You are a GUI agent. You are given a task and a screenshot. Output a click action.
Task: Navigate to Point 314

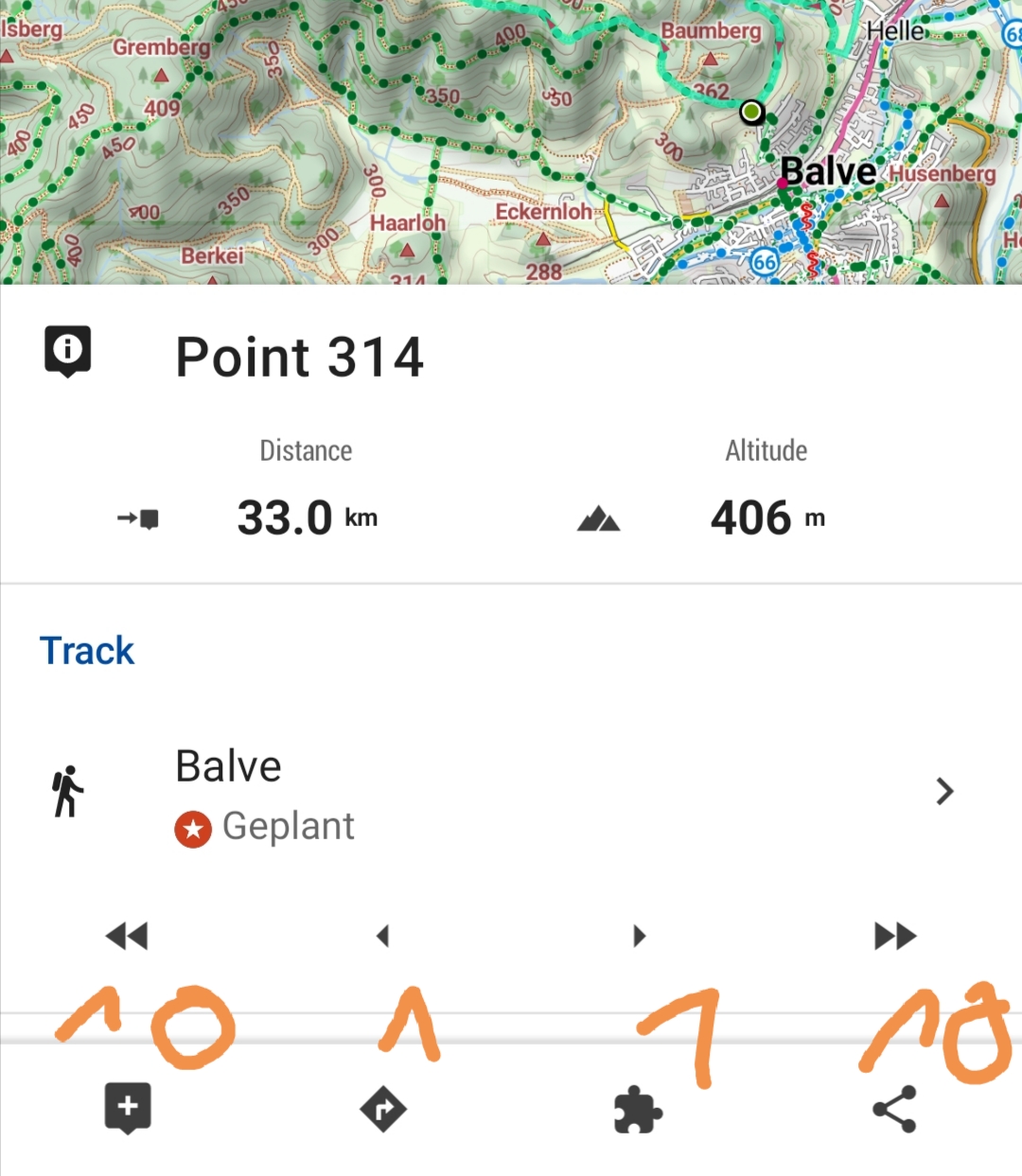click(x=383, y=1109)
